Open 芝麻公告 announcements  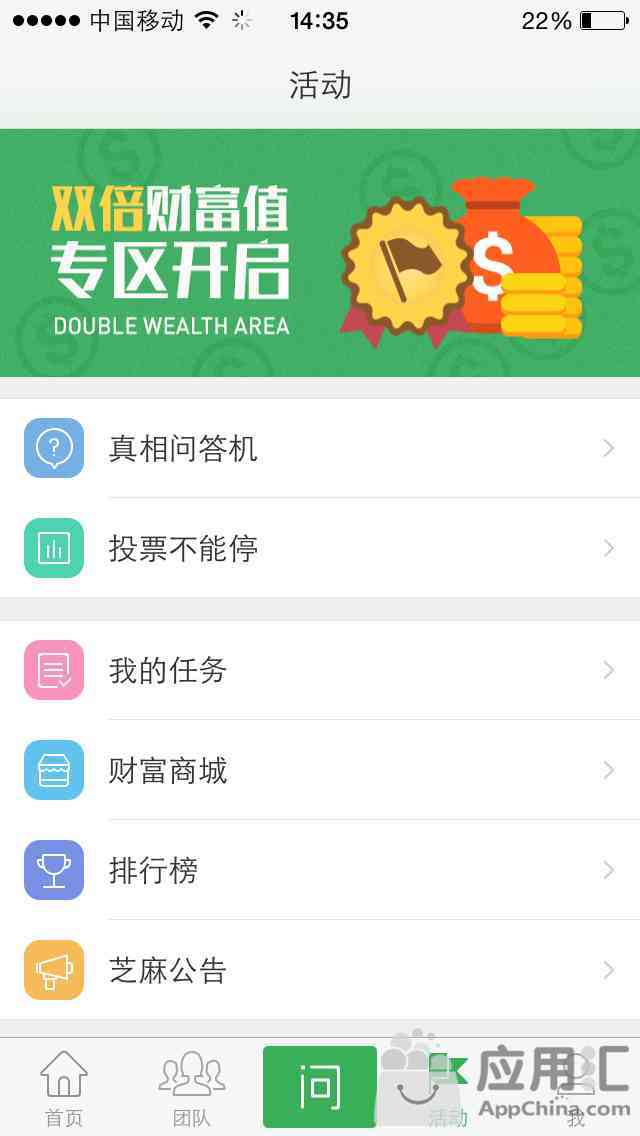click(x=320, y=970)
